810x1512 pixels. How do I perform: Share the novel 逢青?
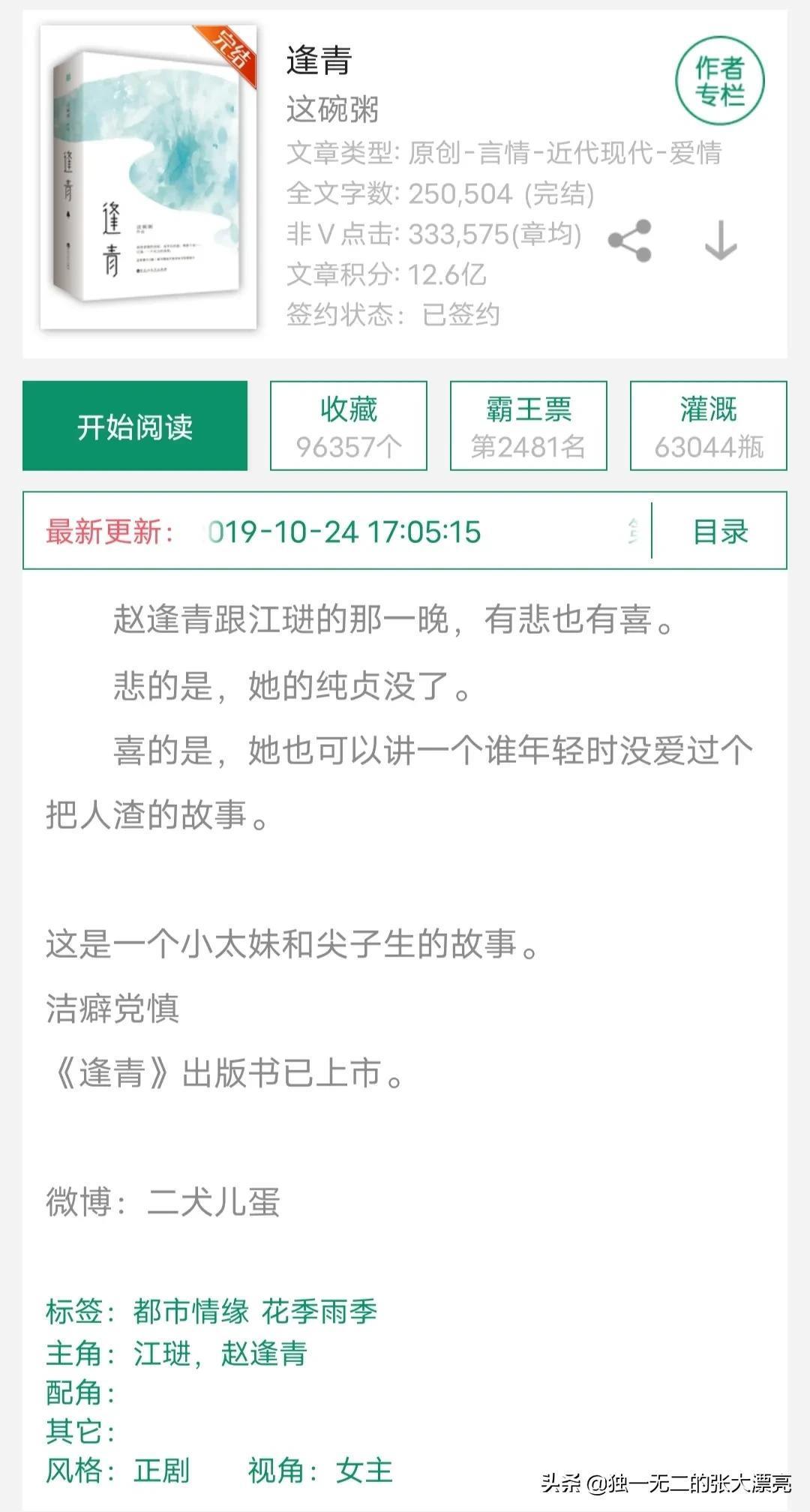click(630, 241)
